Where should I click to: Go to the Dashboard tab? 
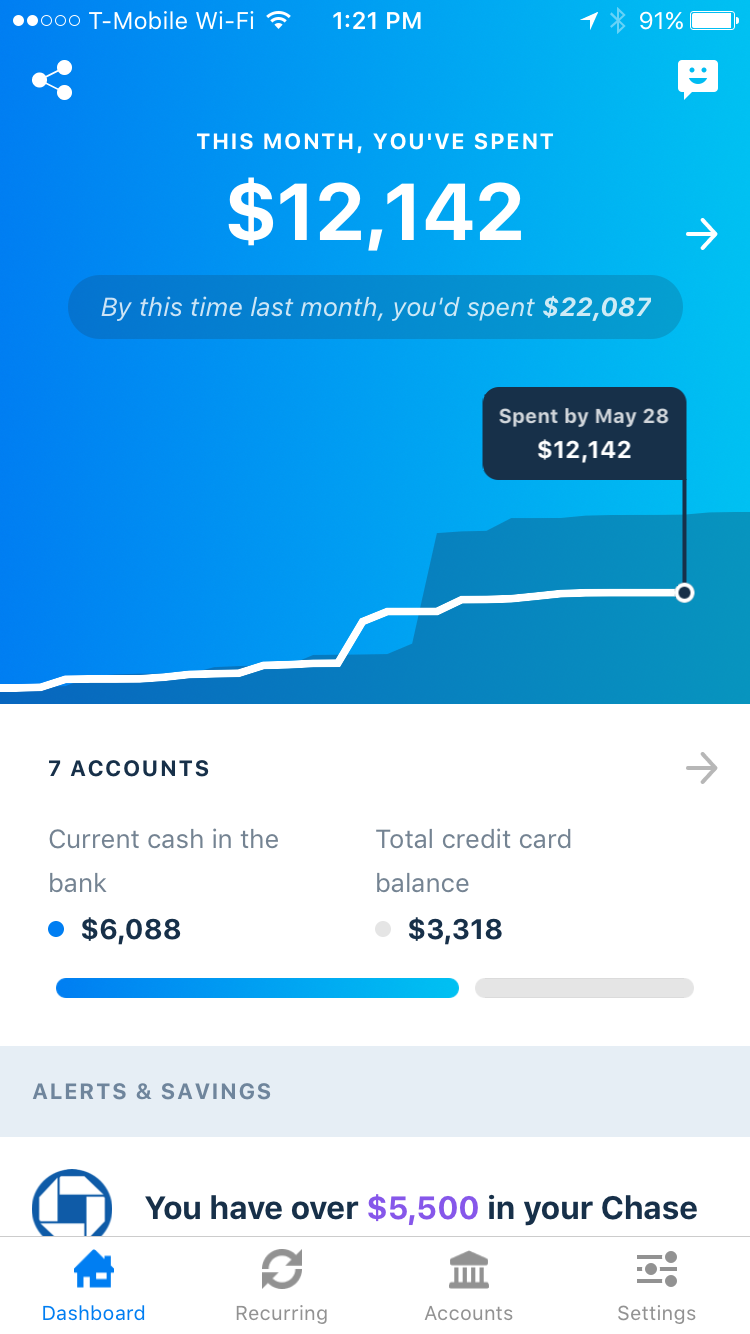[x=94, y=1286]
